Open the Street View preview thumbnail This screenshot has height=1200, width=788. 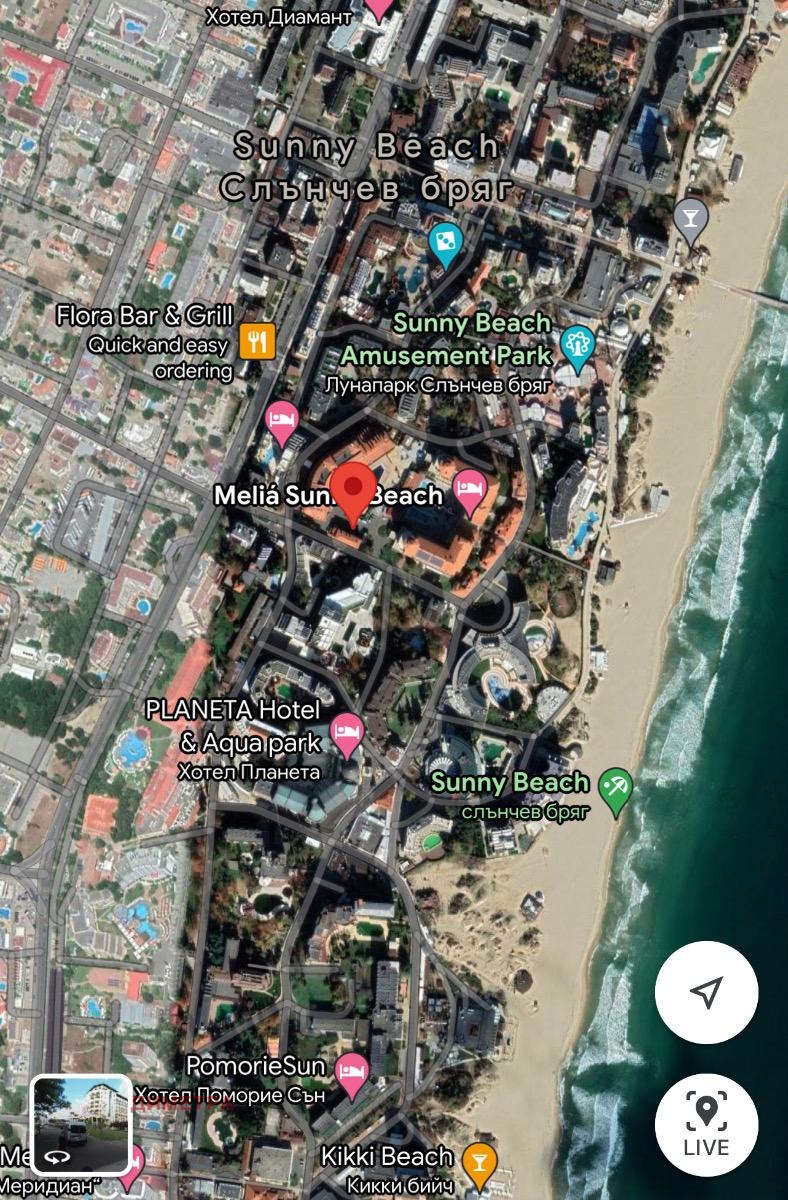coord(81,1123)
